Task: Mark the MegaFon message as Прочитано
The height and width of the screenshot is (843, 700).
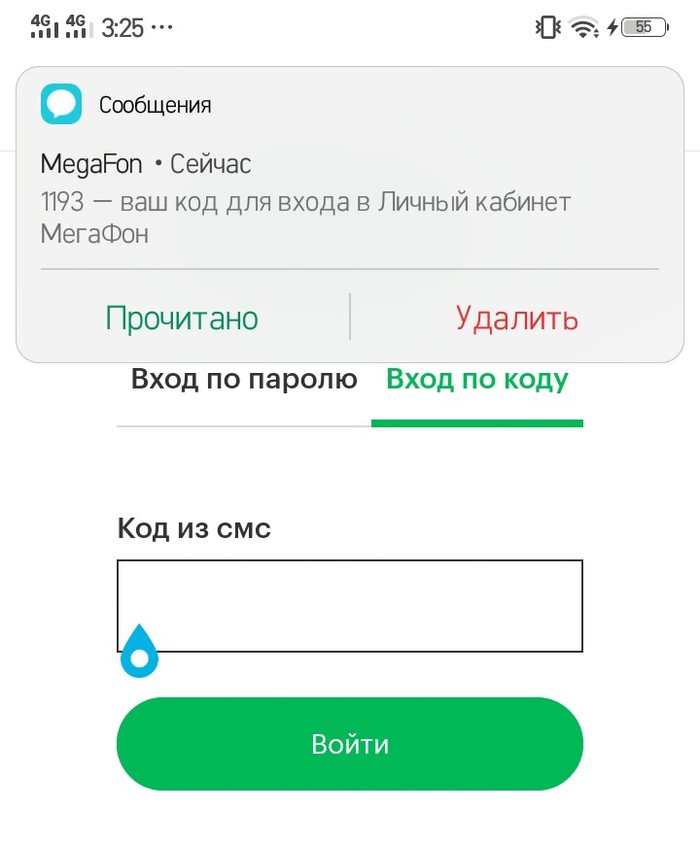Action: [x=182, y=318]
